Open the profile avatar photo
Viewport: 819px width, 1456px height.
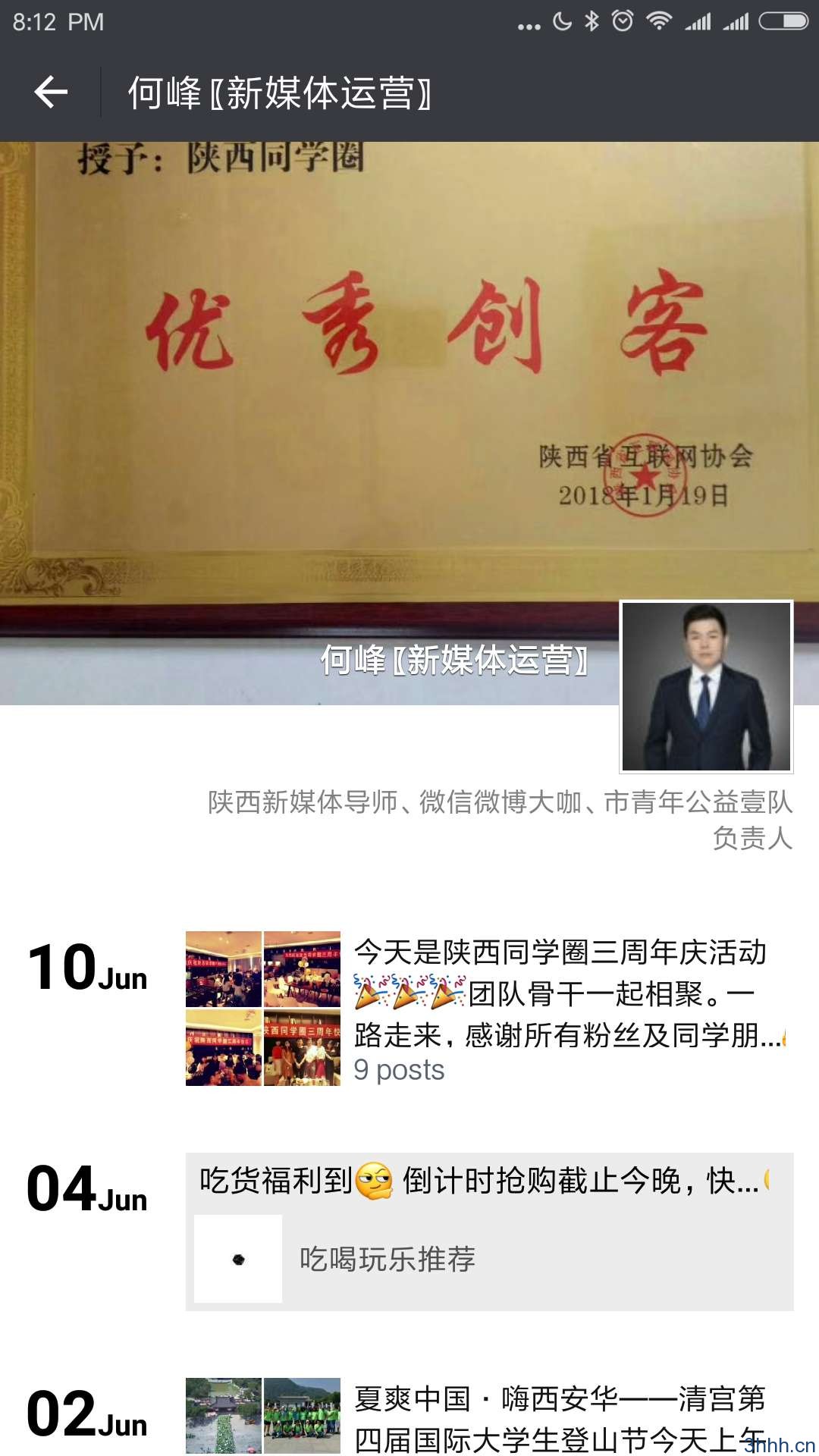point(706,687)
